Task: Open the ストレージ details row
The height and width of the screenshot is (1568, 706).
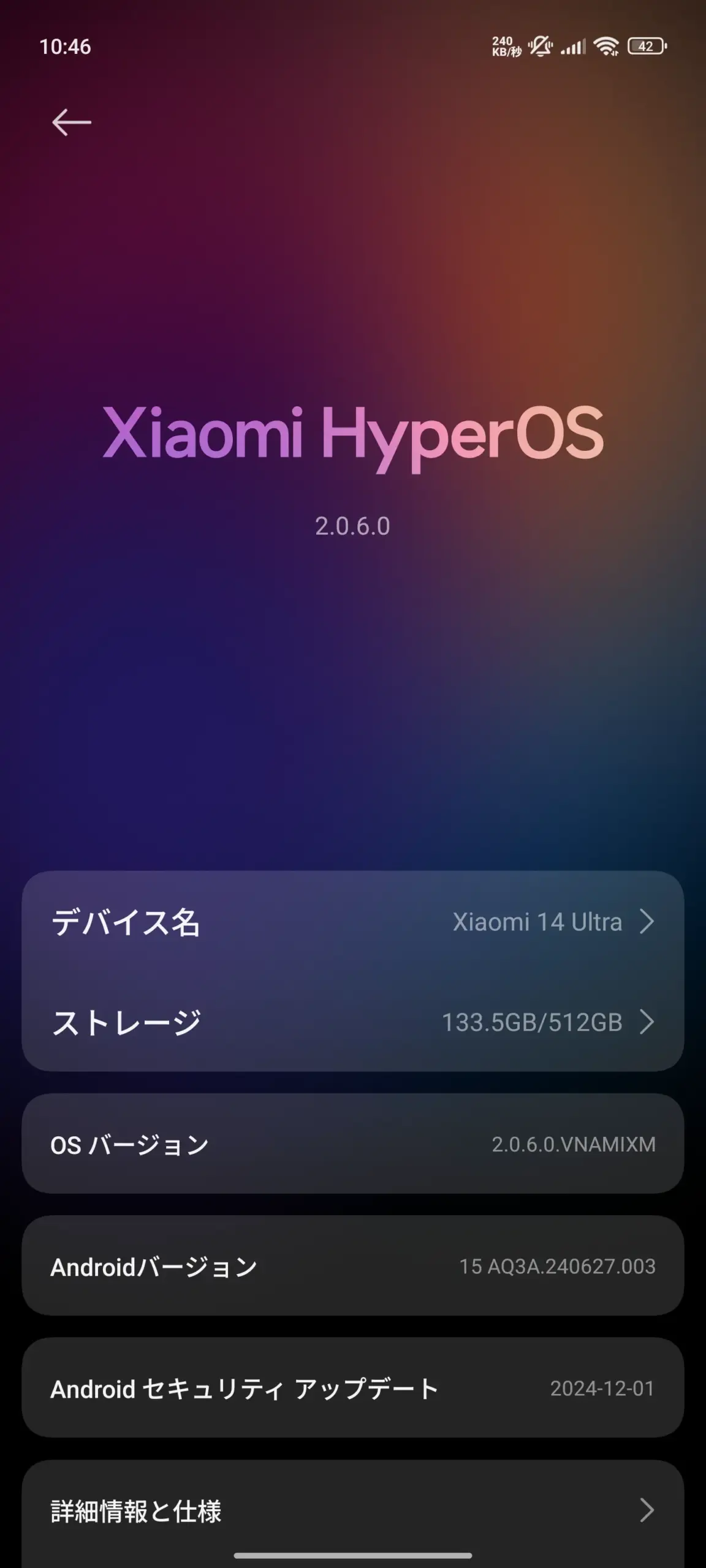Action: coord(352,1022)
